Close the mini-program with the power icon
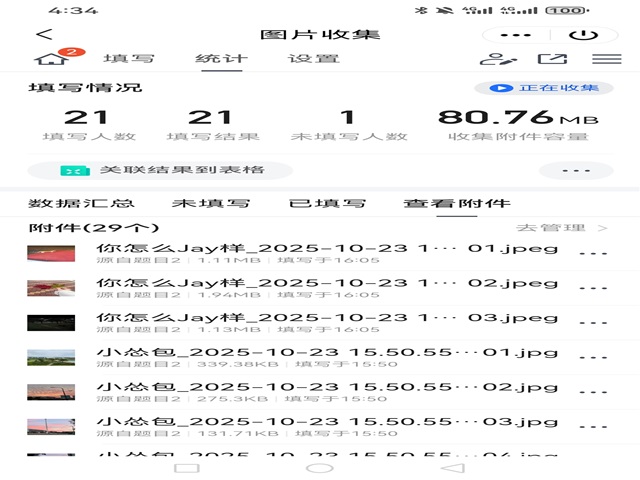 pos(583,34)
